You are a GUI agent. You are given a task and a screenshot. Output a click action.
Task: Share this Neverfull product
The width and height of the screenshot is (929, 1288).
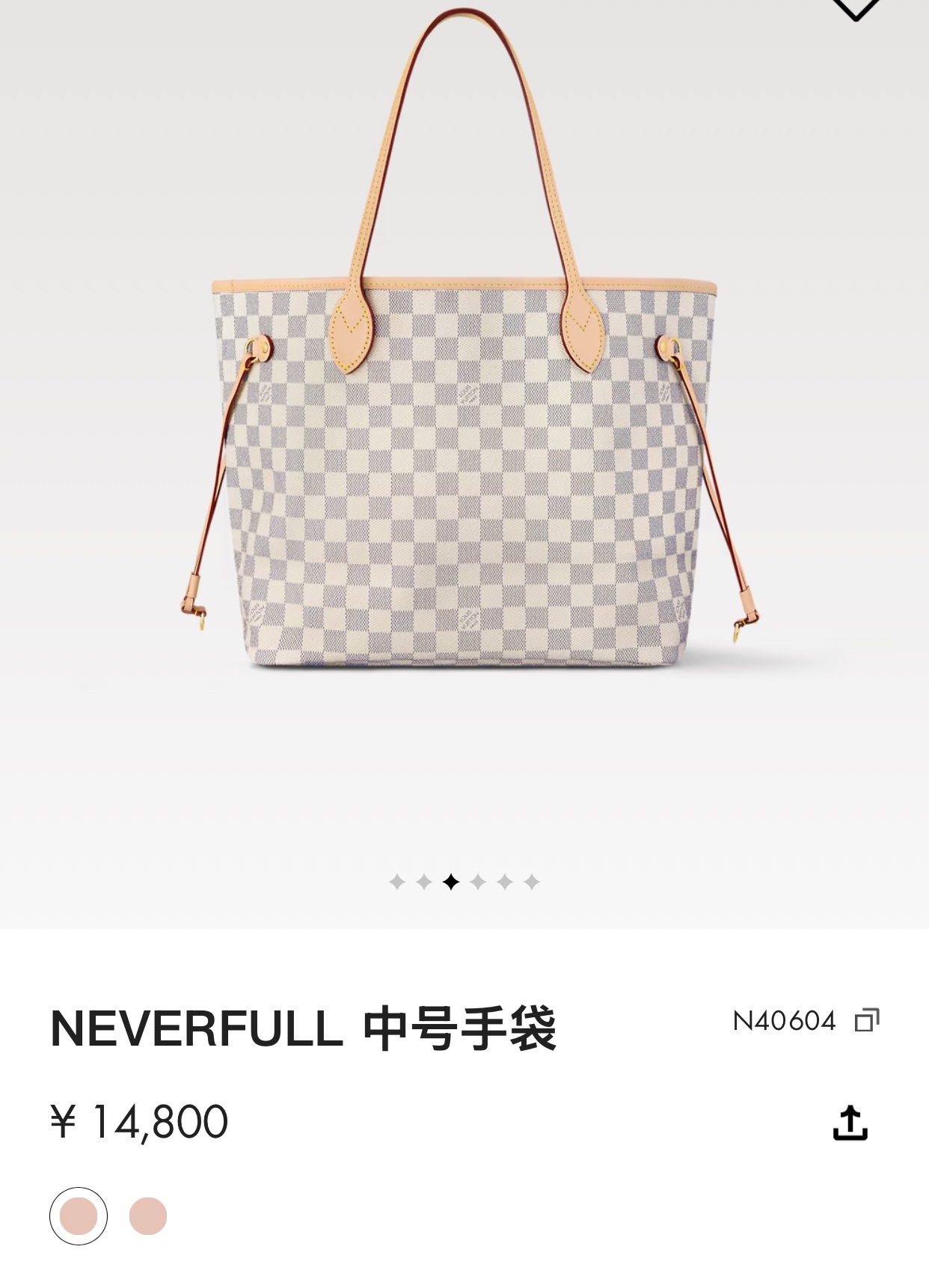(x=850, y=1123)
